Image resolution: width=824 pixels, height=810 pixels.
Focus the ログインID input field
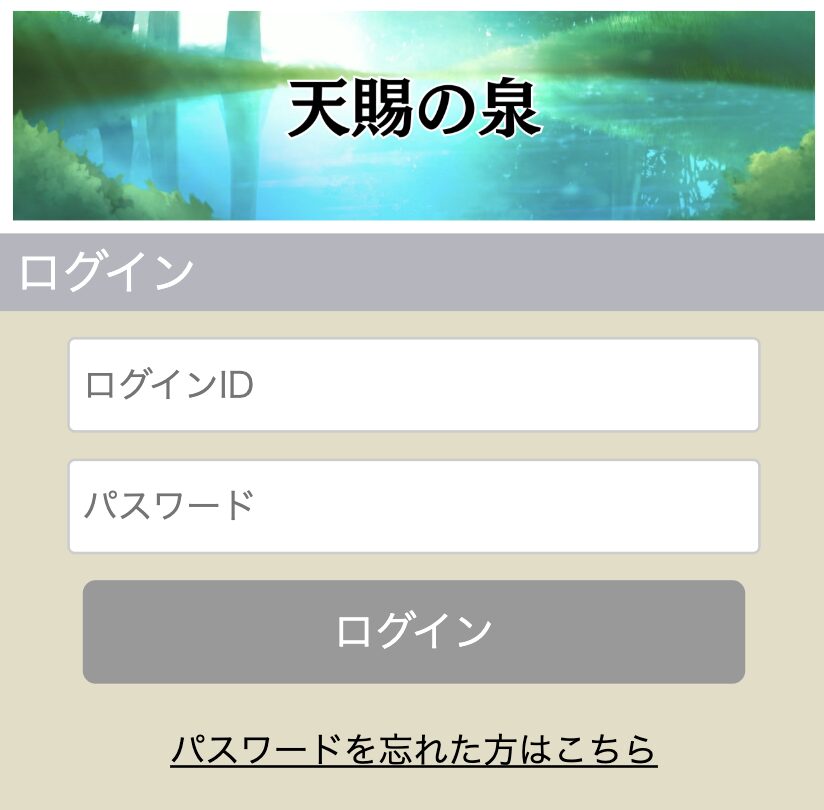(413, 385)
